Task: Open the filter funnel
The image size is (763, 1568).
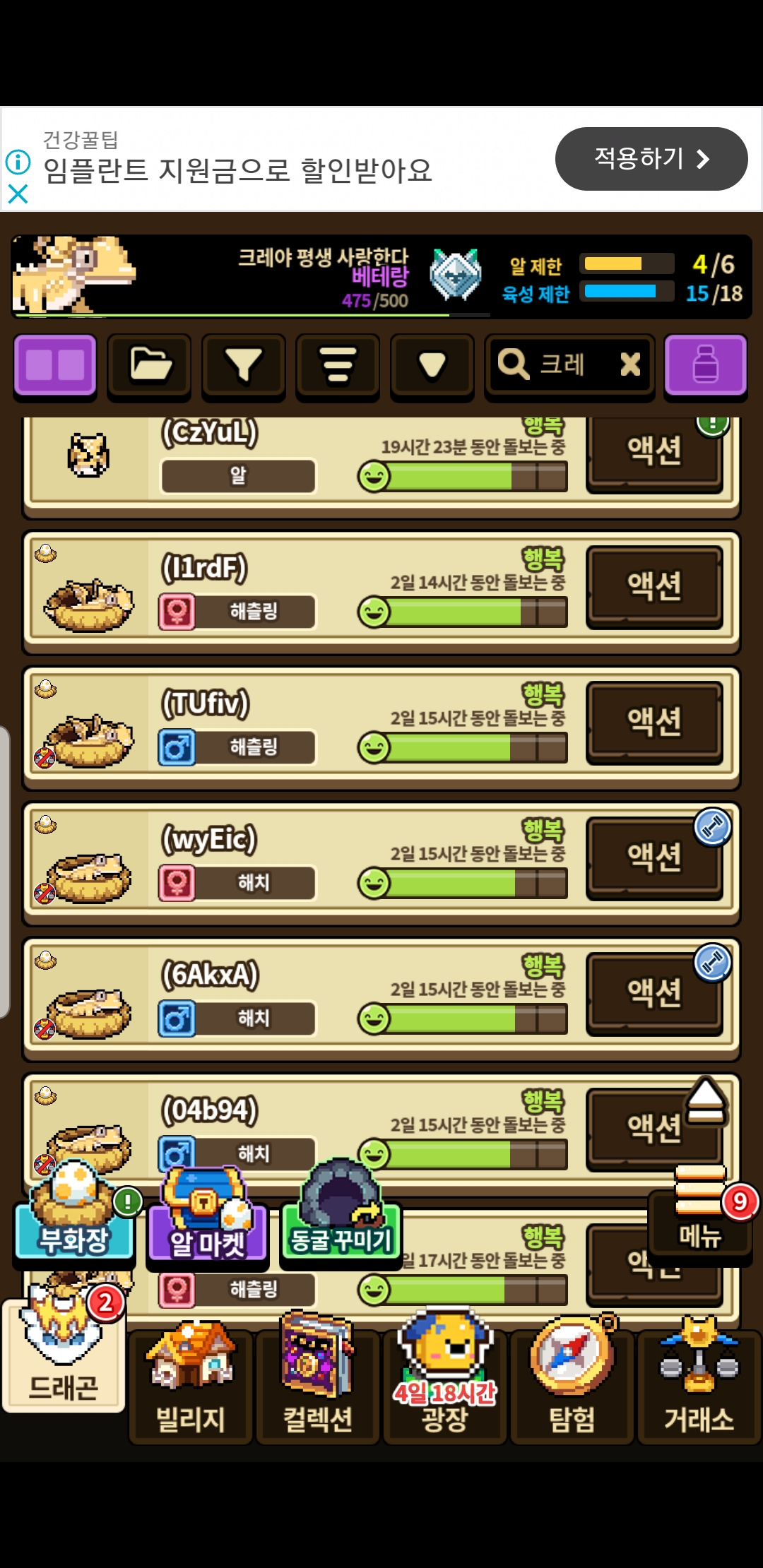Action: pyautogui.click(x=243, y=365)
